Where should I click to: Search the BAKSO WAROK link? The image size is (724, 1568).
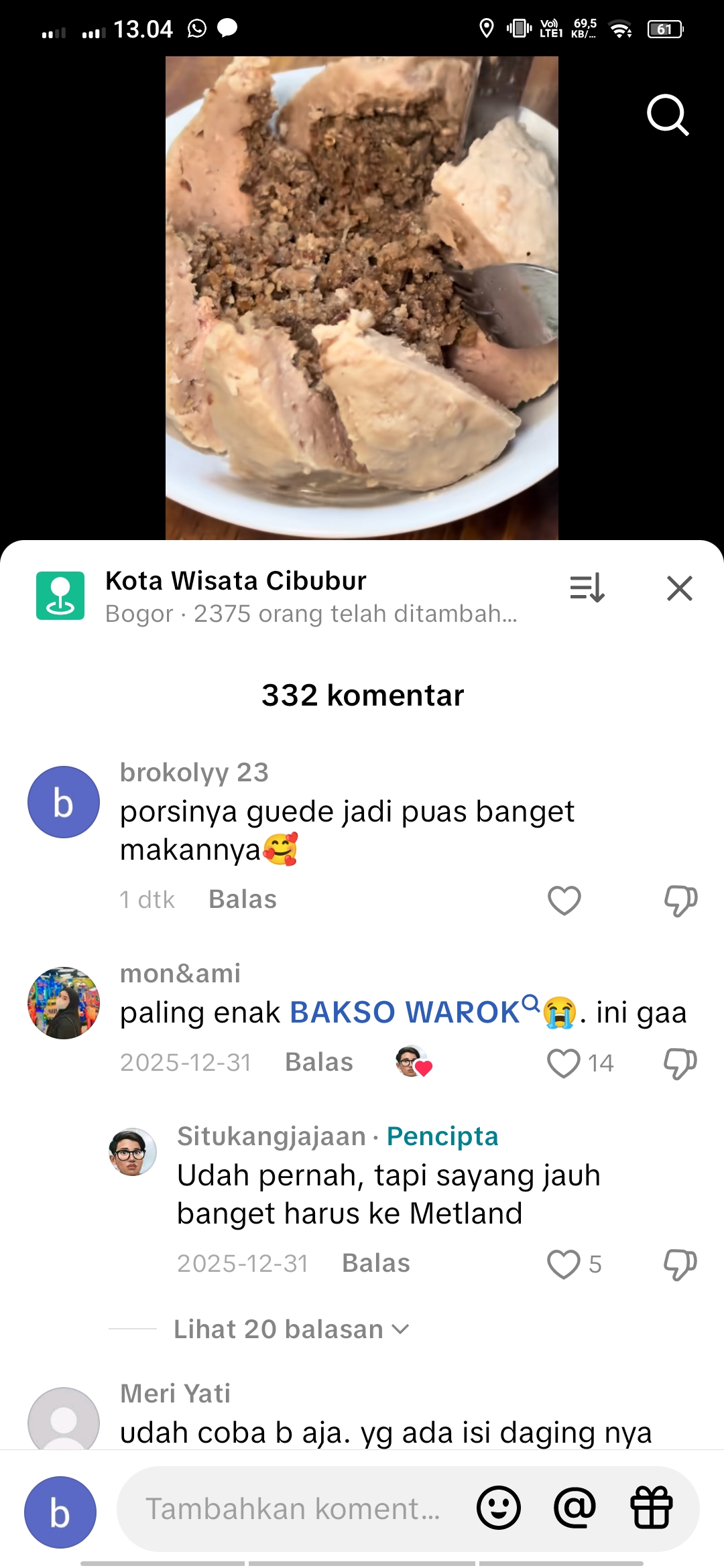tap(414, 1011)
